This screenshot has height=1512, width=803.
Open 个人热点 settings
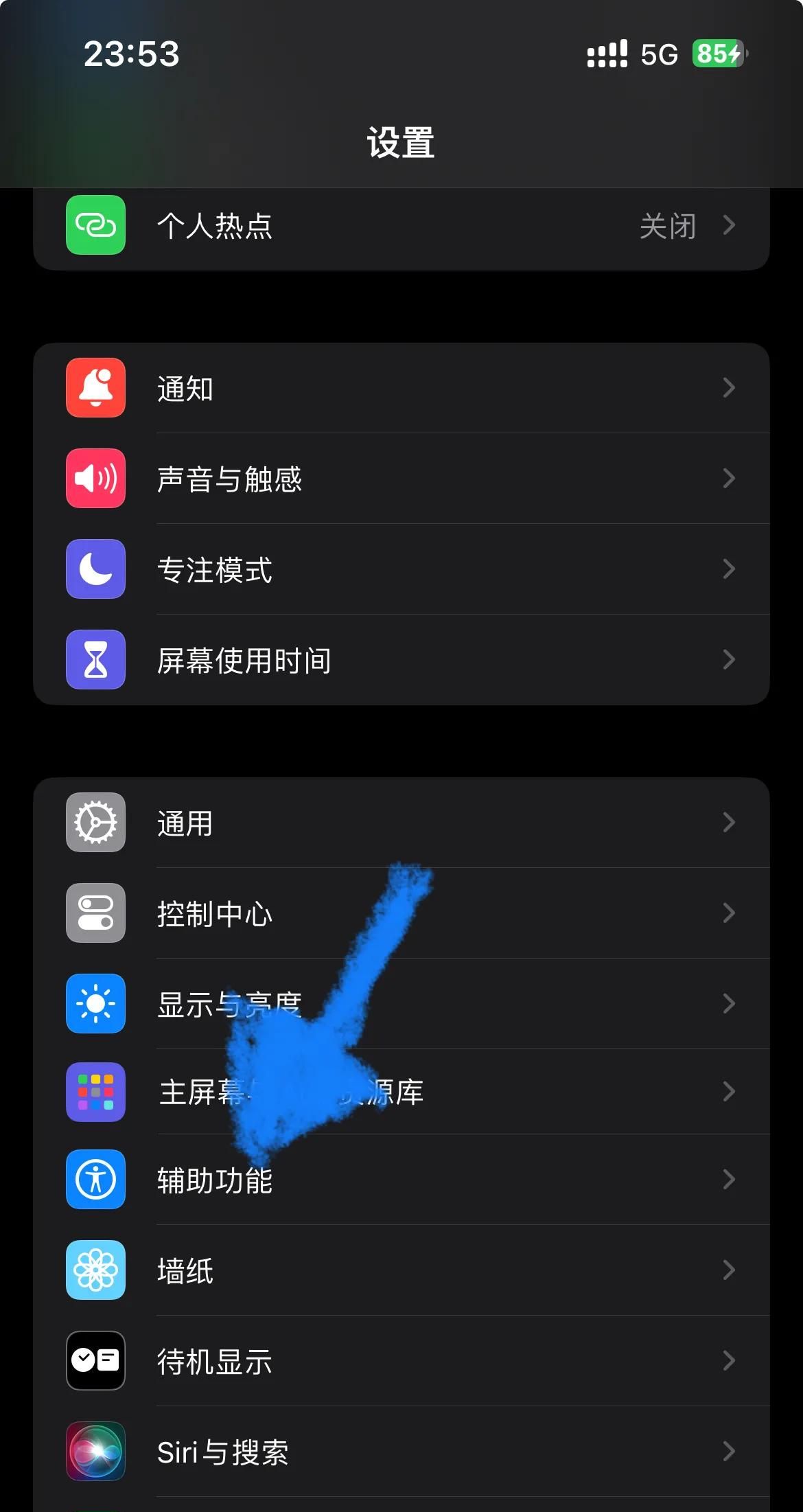(401, 226)
